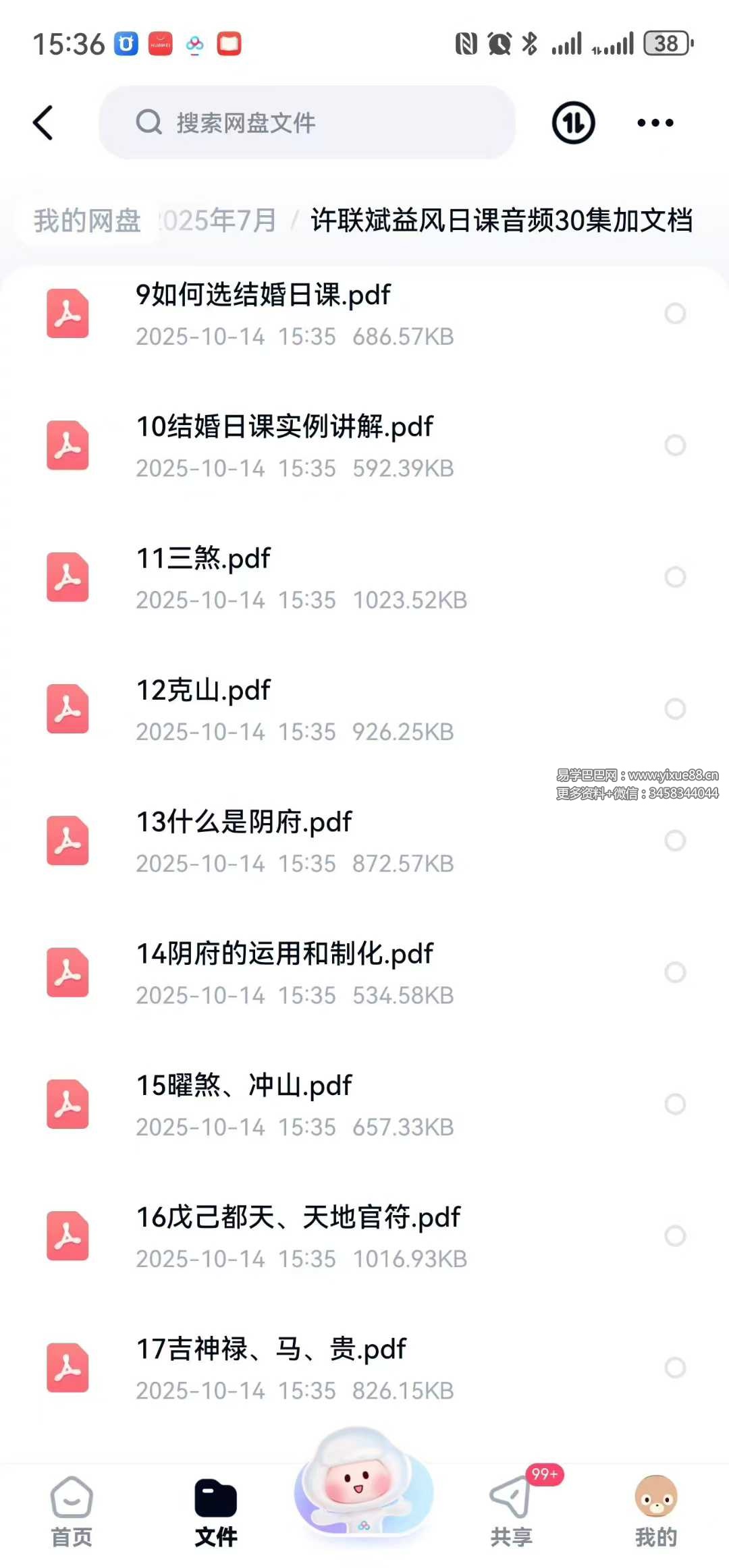This screenshot has width=729, height=1568.
Task: Open the 11三煞.pdf file
Action: (x=203, y=577)
